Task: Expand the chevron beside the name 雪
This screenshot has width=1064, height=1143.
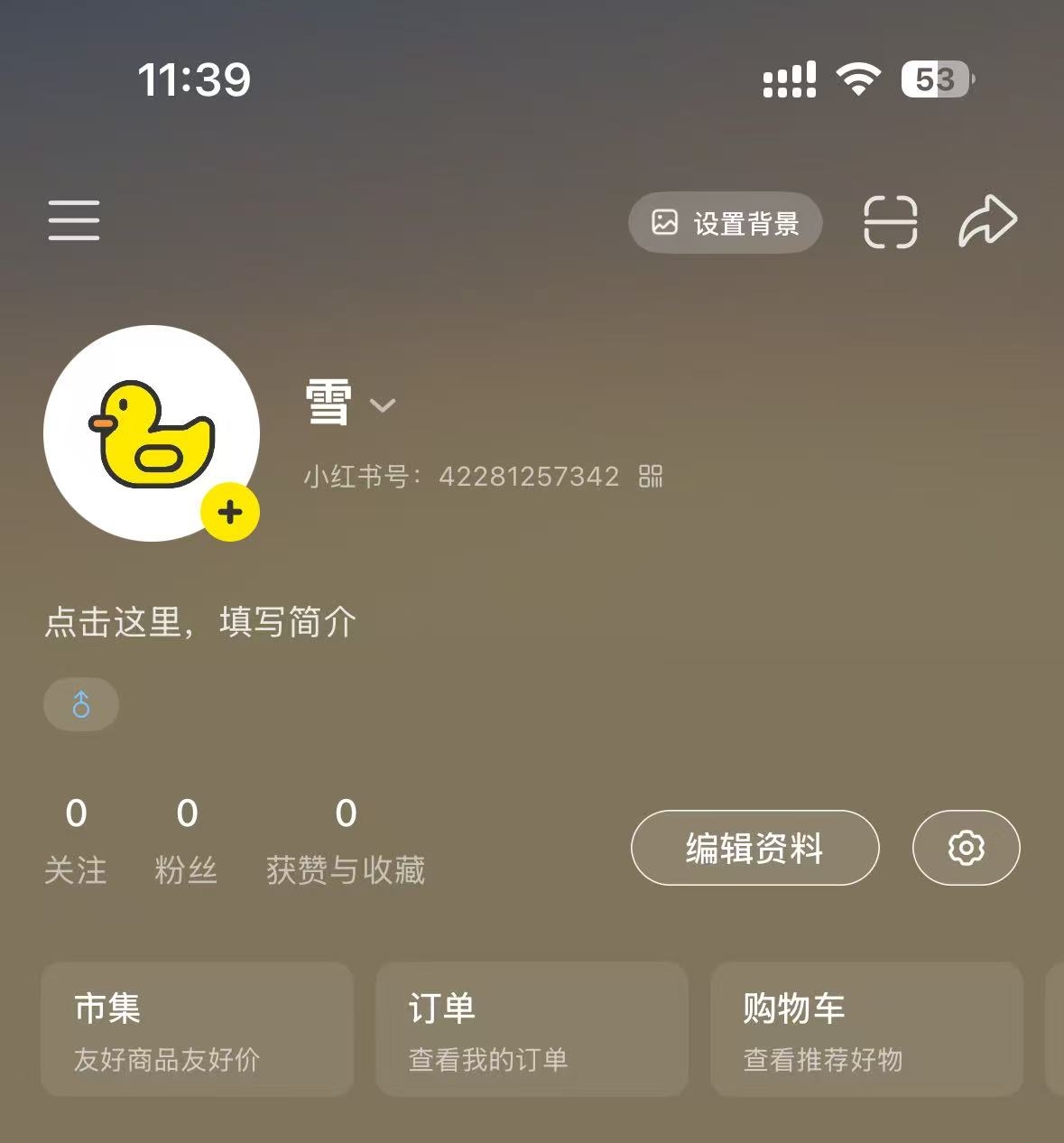Action: (x=383, y=405)
